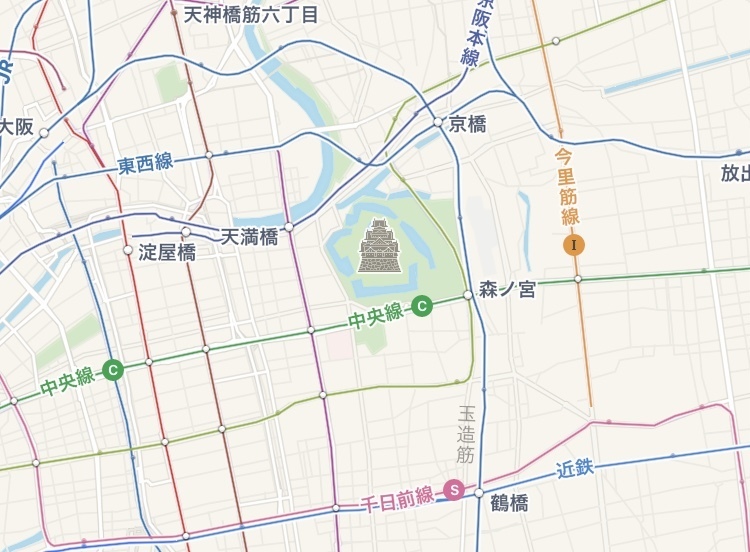
Task: Select the 千日前線 S line badge
Action: coord(454,490)
